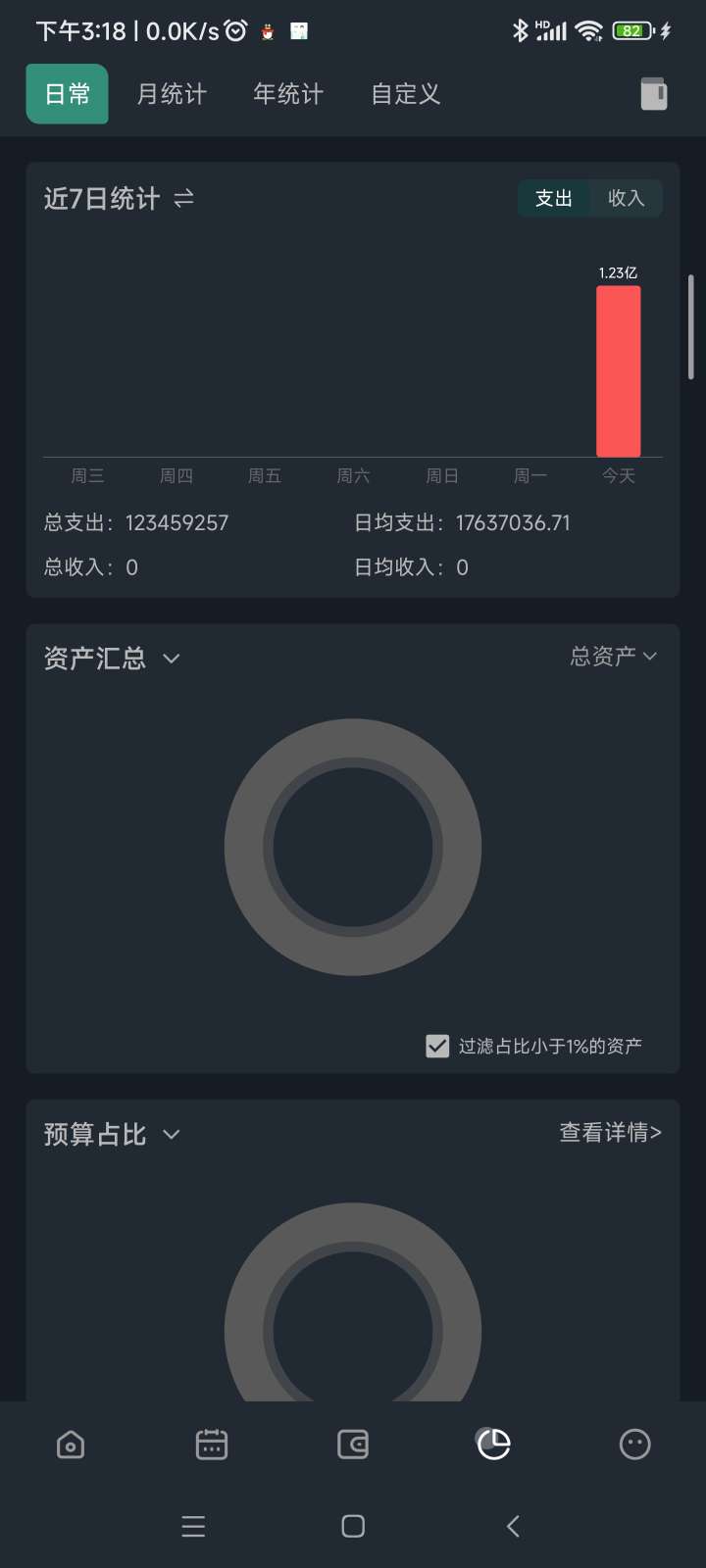Switch to the 年统计 tab
706x1568 pixels.
click(x=288, y=94)
